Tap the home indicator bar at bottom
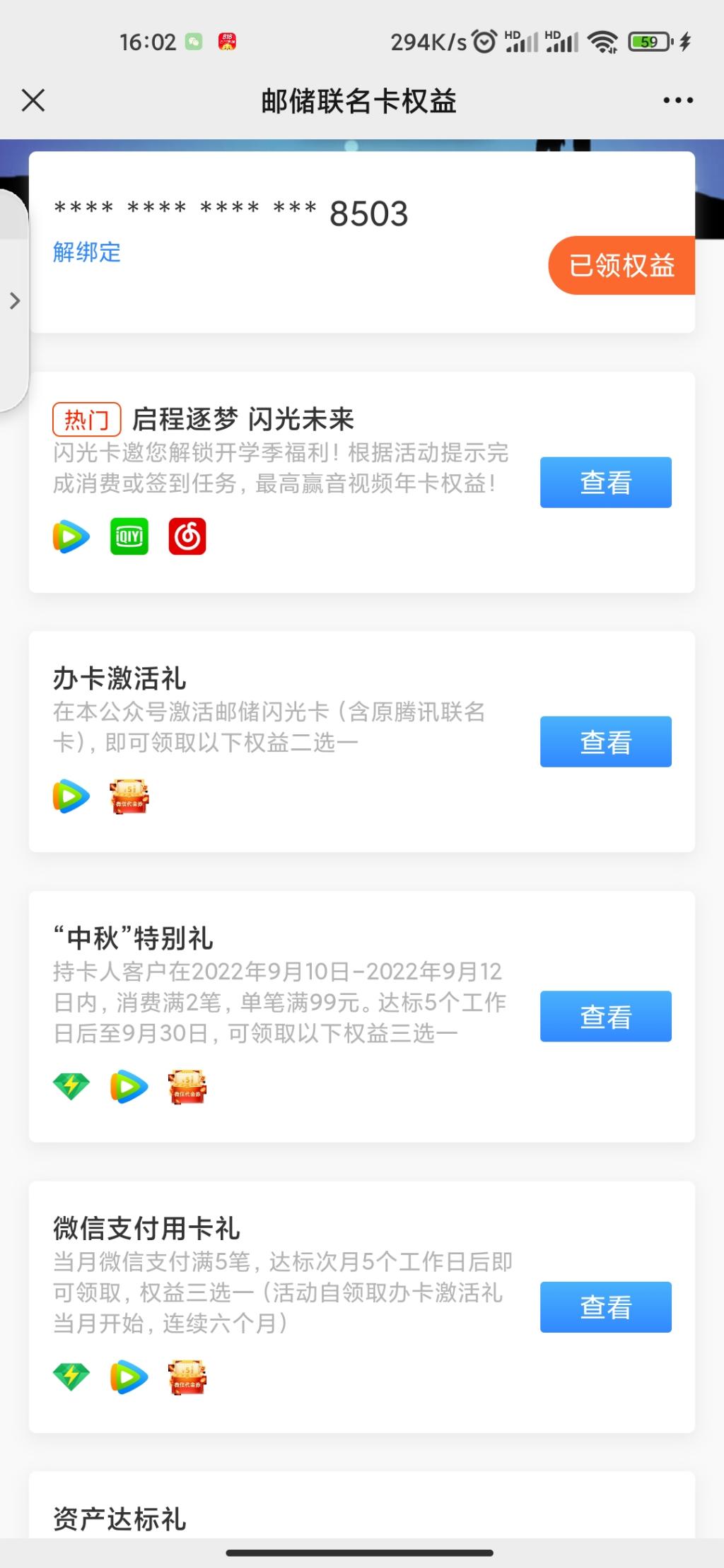The width and height of the screenshot is (724, 1568). [362, 1552]
